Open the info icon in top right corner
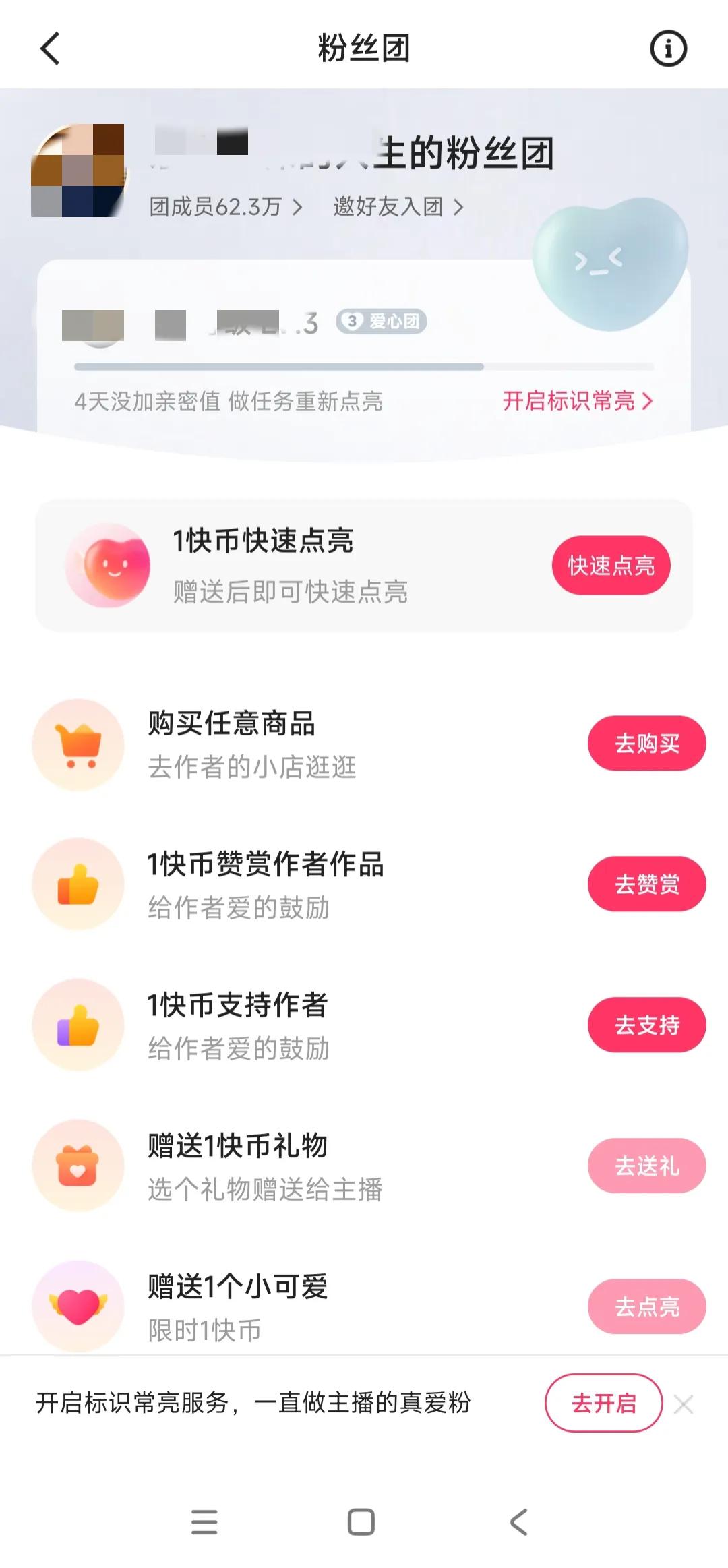728x1568 pixels. (x=668, y=49)
